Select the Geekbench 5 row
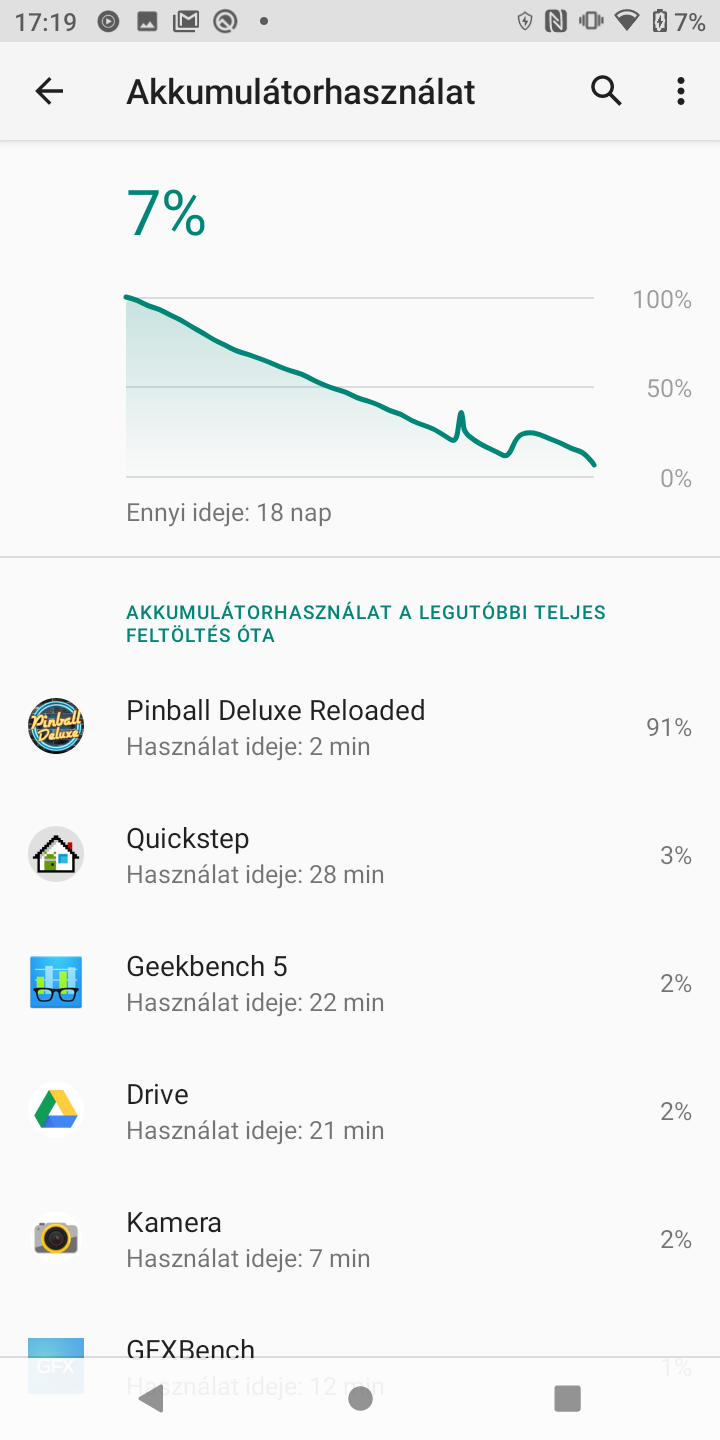This screenshot has width=720, height=1440. [x=360, y=983]
